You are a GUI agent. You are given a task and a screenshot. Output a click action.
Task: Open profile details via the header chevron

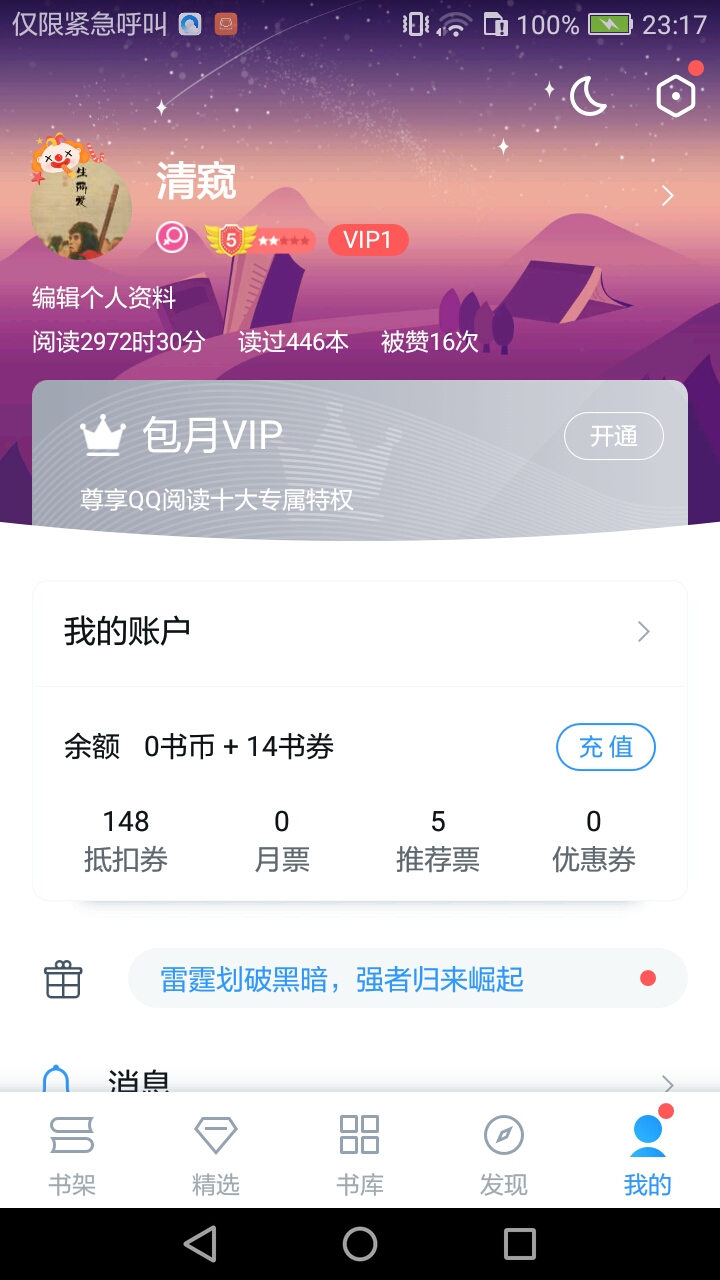[668, 196]
